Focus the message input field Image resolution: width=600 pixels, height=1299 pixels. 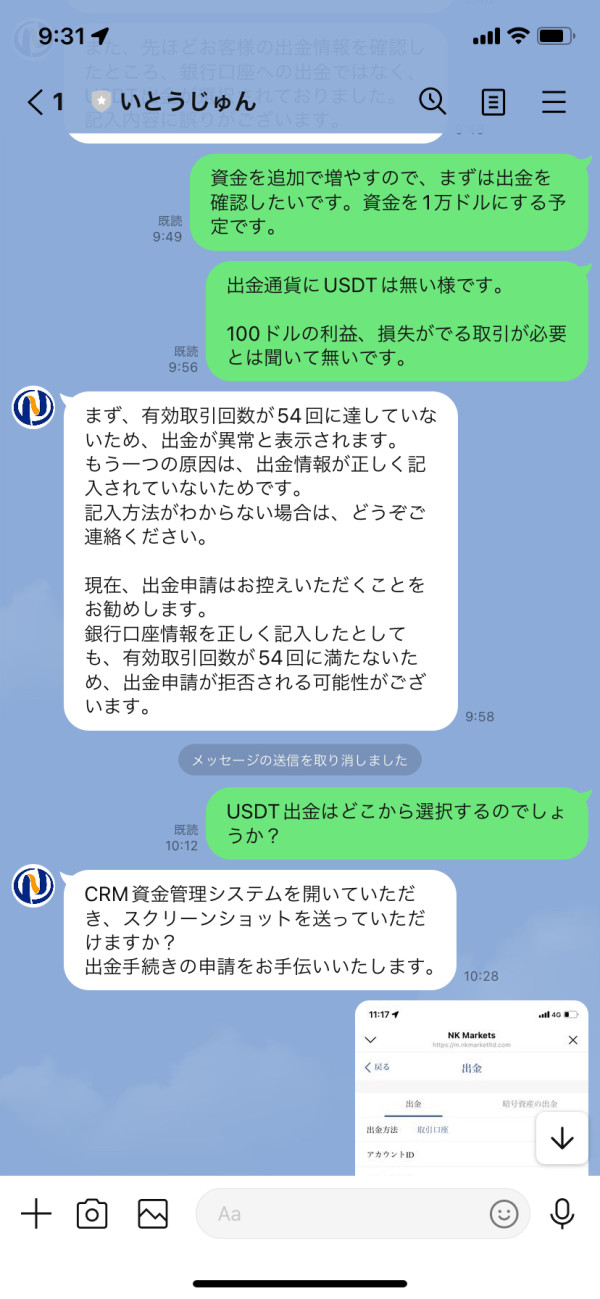coord(362,1214)
